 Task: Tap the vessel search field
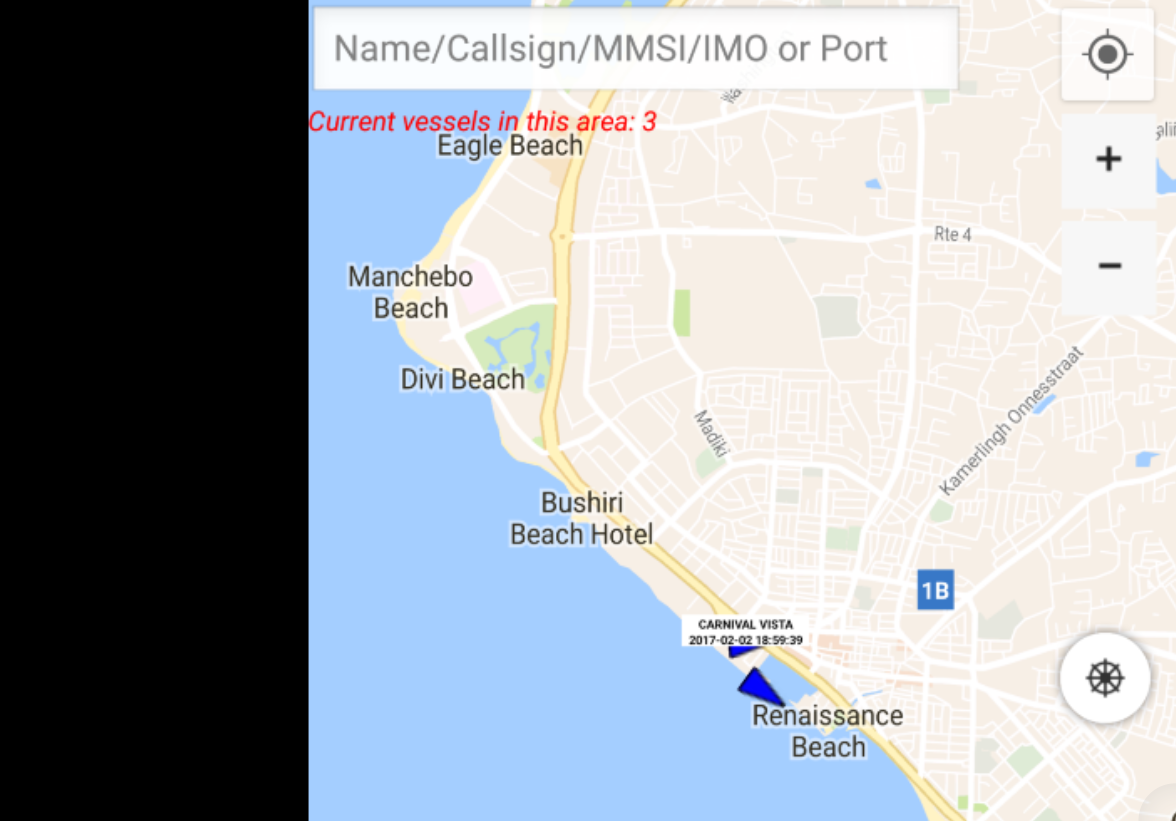click(636, 49)
